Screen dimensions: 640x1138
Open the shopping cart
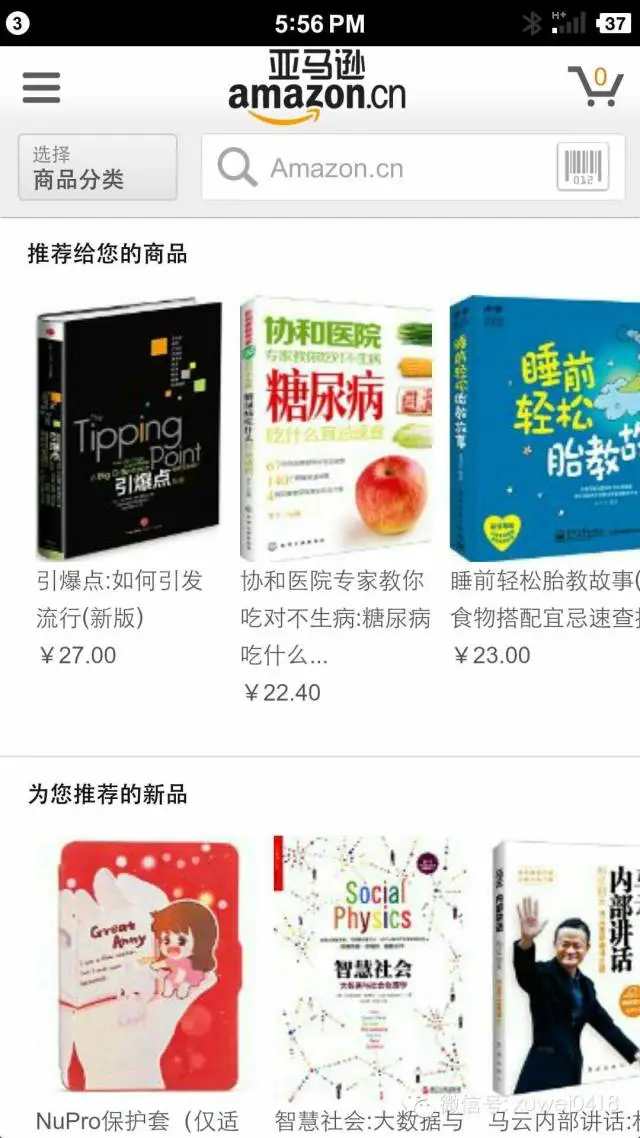pos(595,86)
